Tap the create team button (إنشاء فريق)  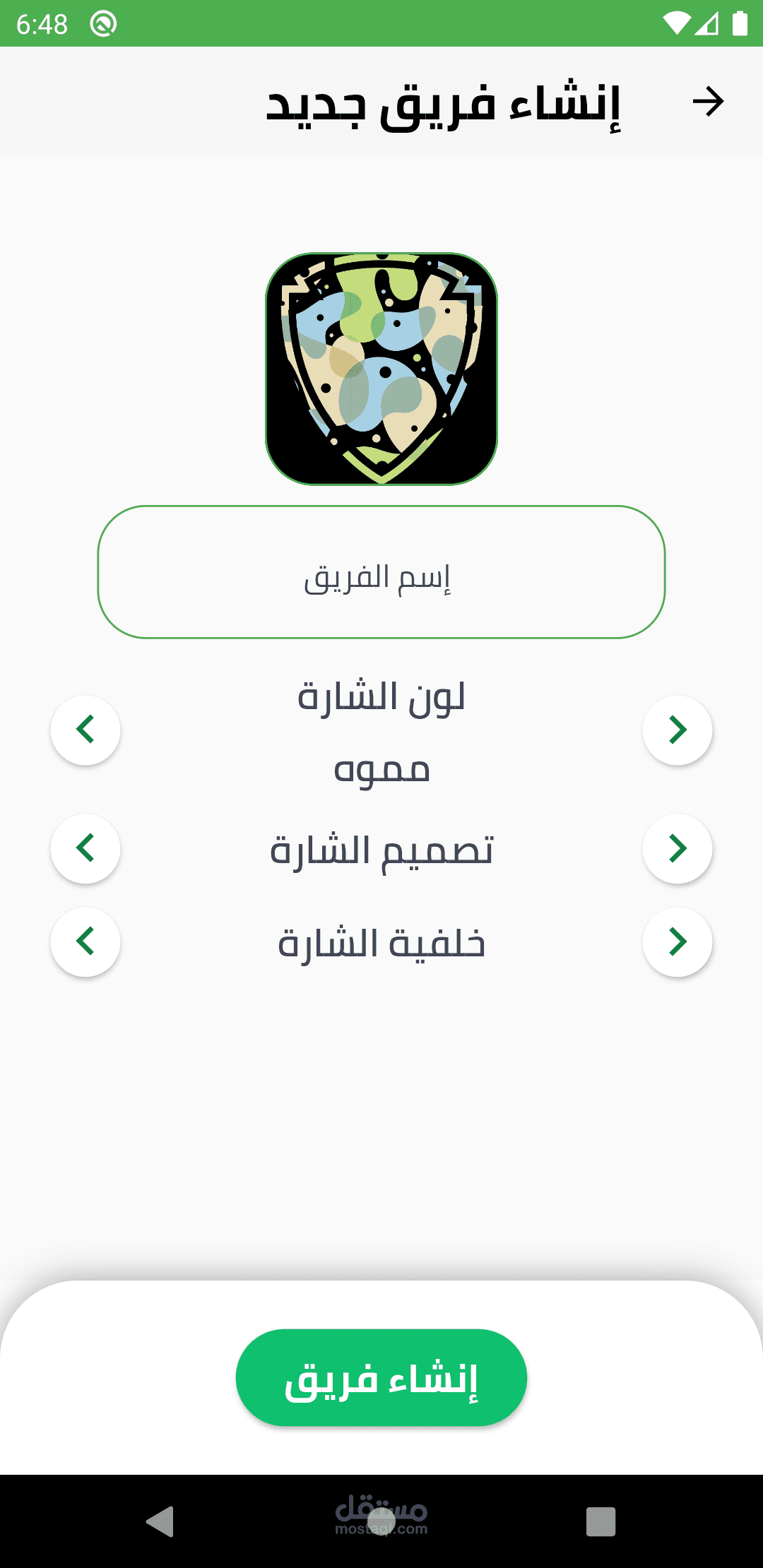[381, 1378]
